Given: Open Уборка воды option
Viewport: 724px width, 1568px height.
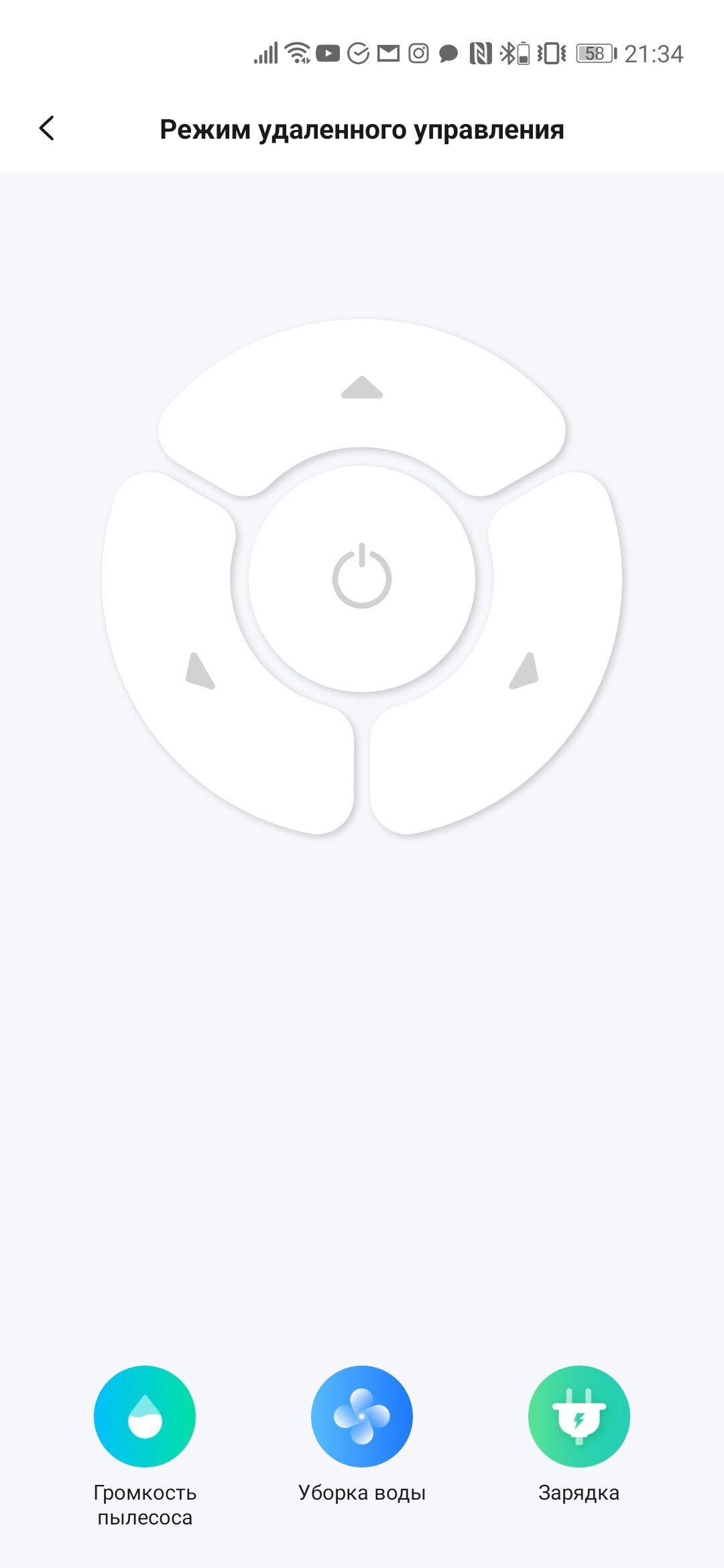Looking at the screenshot, I should tap(362, 1435).
